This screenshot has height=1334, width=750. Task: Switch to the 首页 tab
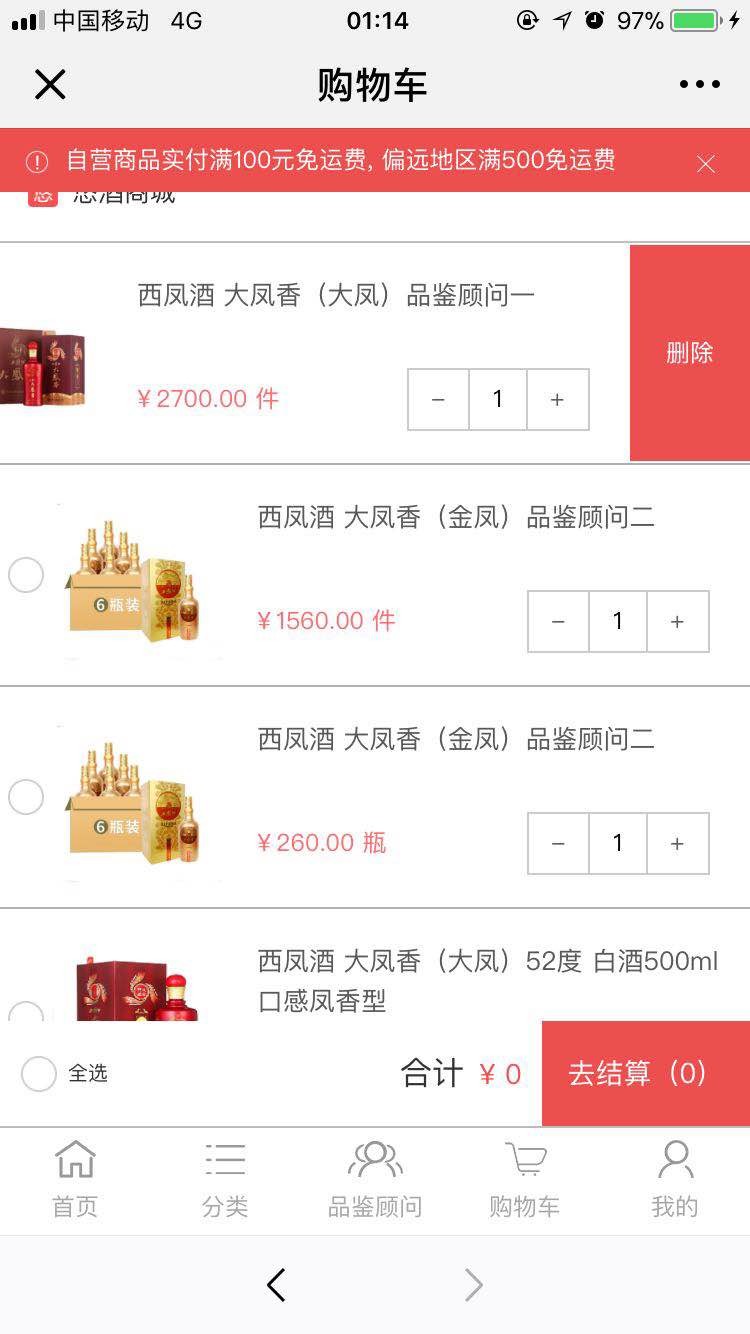pos(75,1180)
